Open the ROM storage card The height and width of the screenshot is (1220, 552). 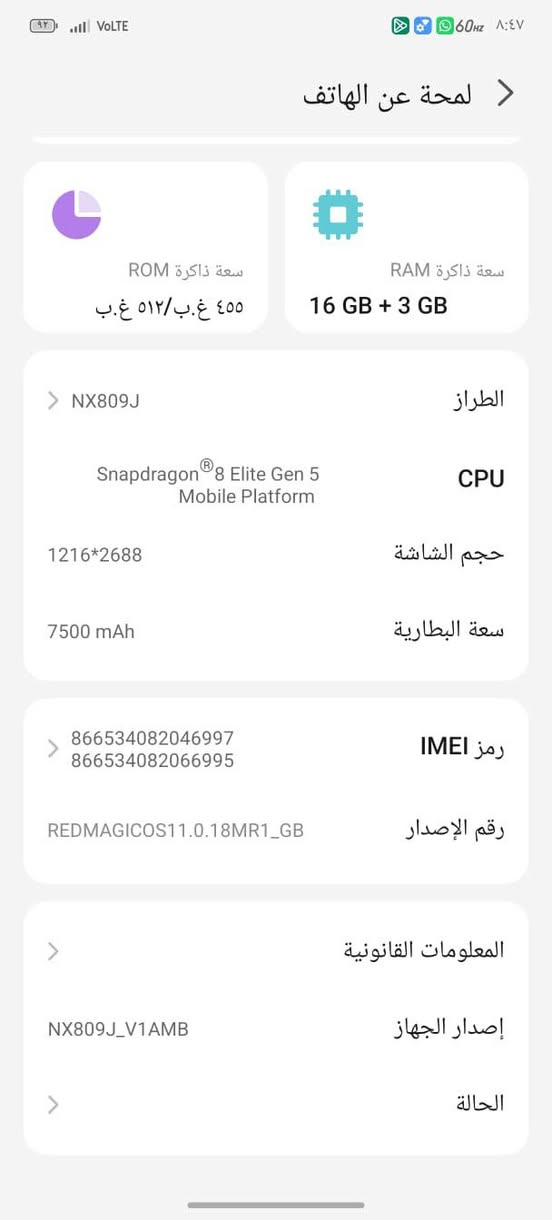pyautogui.click(x=145, y=247)
